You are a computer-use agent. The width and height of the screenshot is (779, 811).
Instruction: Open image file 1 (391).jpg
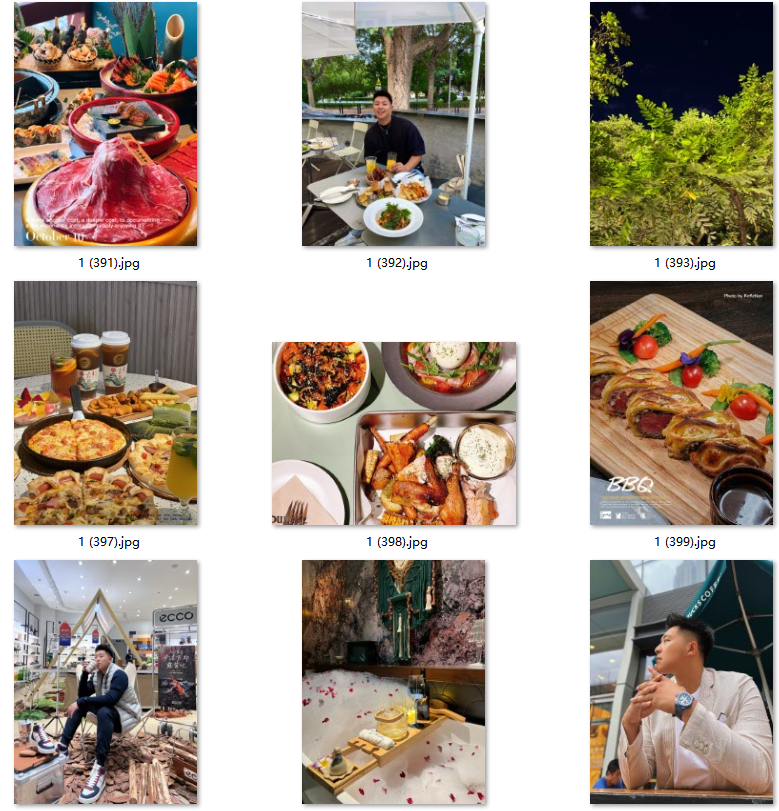[x=105, y=124]
